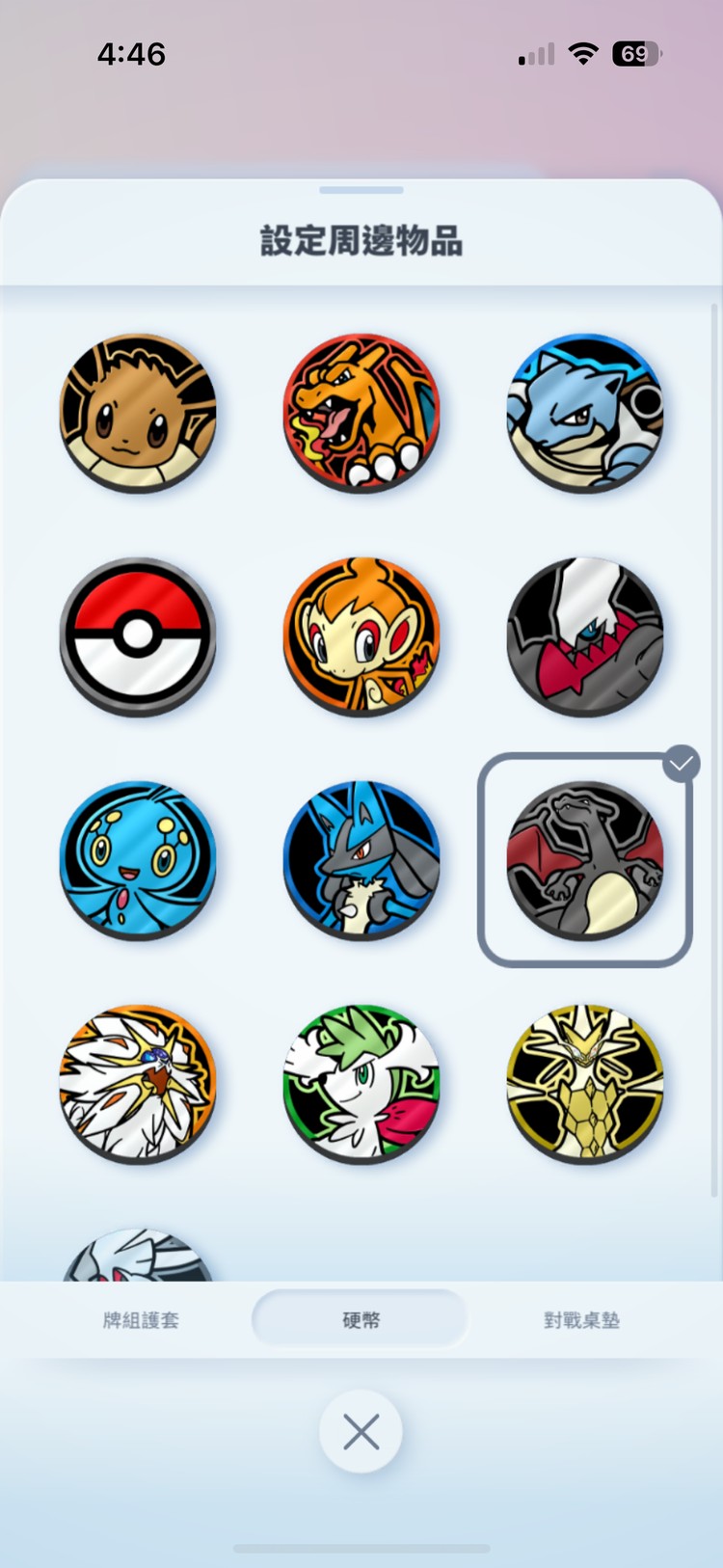Switch to the 牌組護套 tab

[141, 1320]
